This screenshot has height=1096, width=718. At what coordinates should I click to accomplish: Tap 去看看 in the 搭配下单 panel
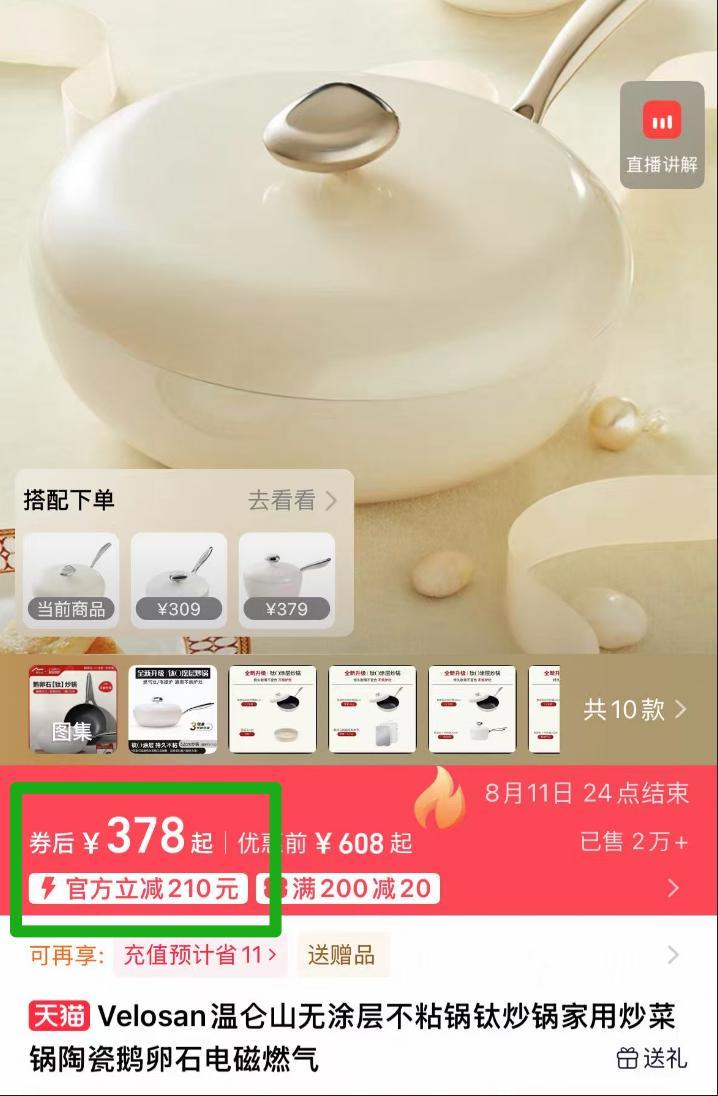click(293, 500)
